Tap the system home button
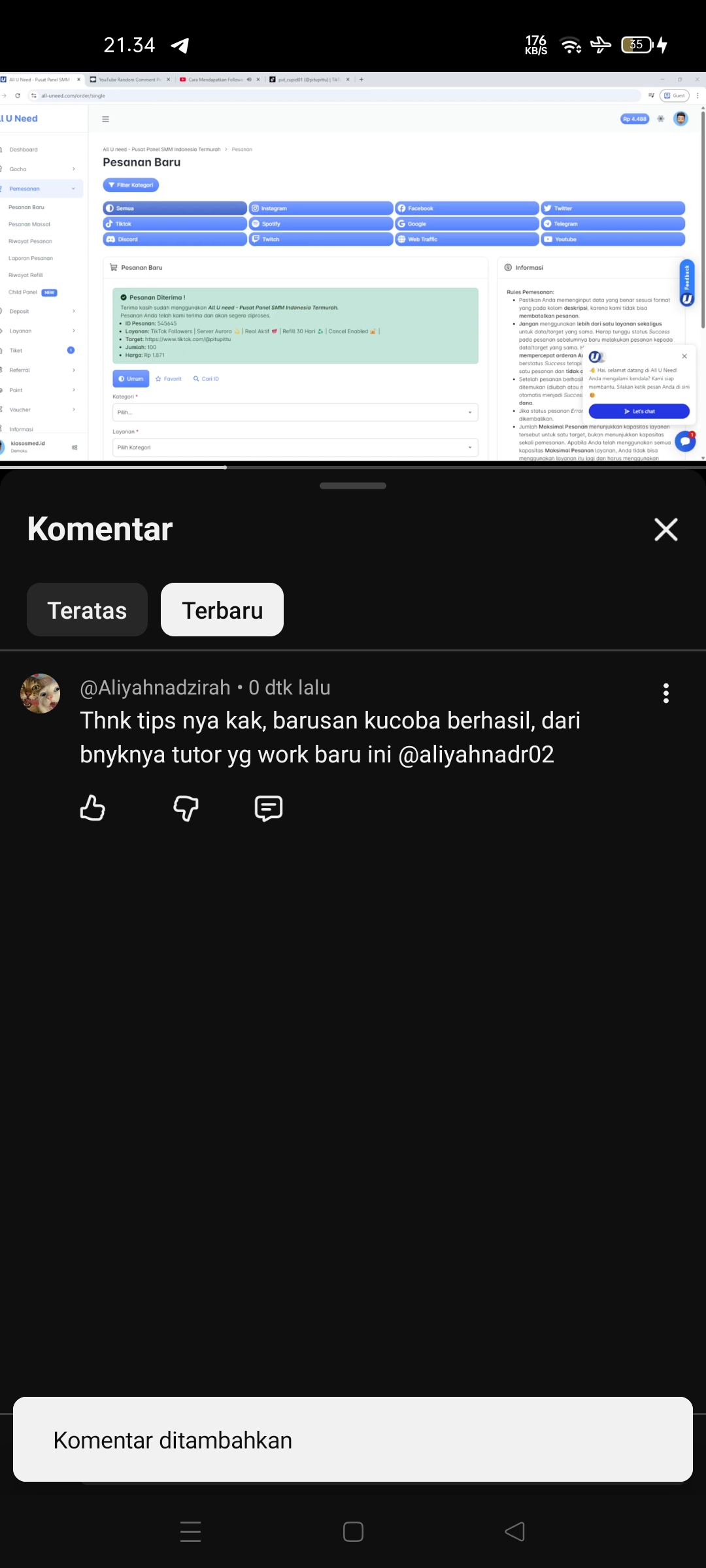Image resolution: width=706 pixels, height=1568 pixels. click(353, 1531)
